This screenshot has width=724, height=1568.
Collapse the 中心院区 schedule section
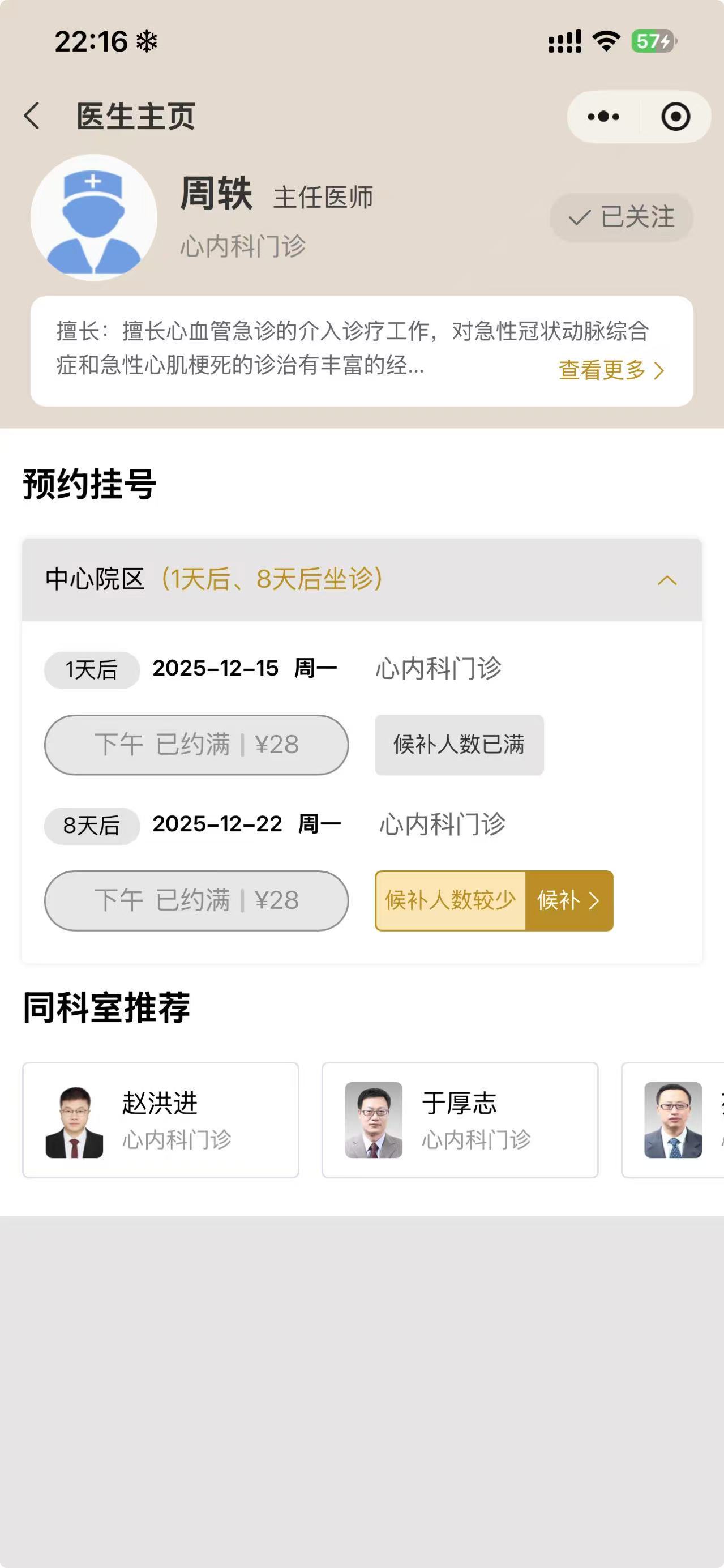(x=667, y=580)
